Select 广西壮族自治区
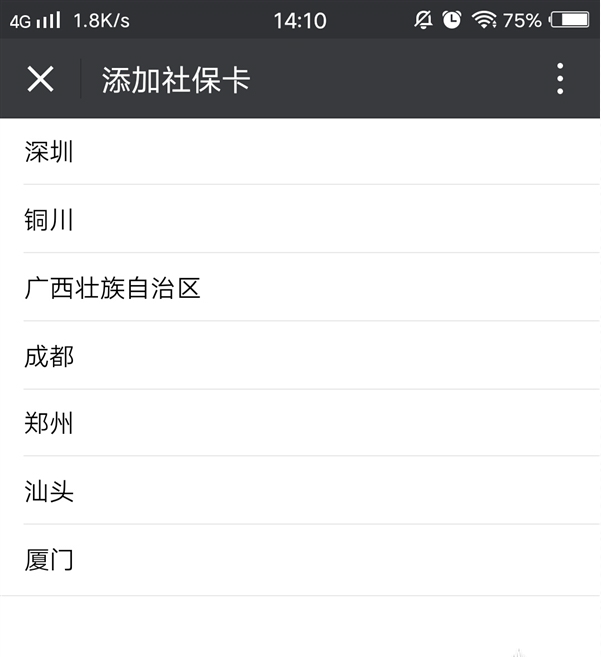This screenshot has width=601, height=657. pyautogui.click(x=113, y=288)
